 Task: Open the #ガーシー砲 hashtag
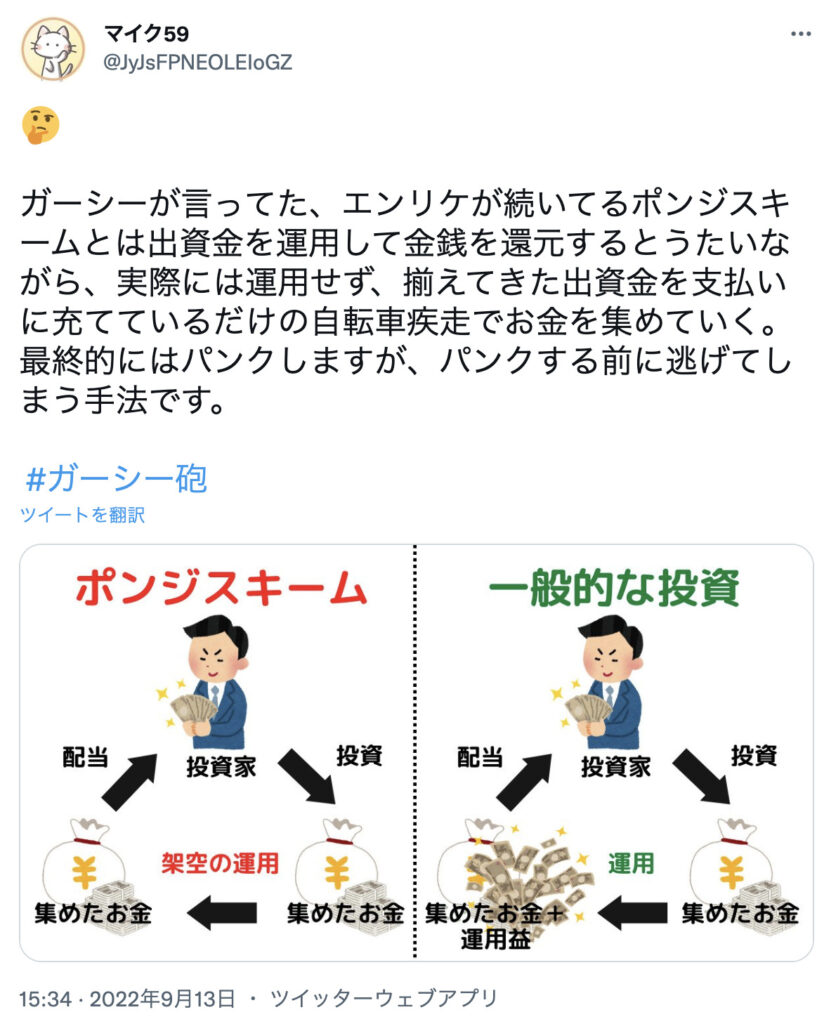[115, 479]
